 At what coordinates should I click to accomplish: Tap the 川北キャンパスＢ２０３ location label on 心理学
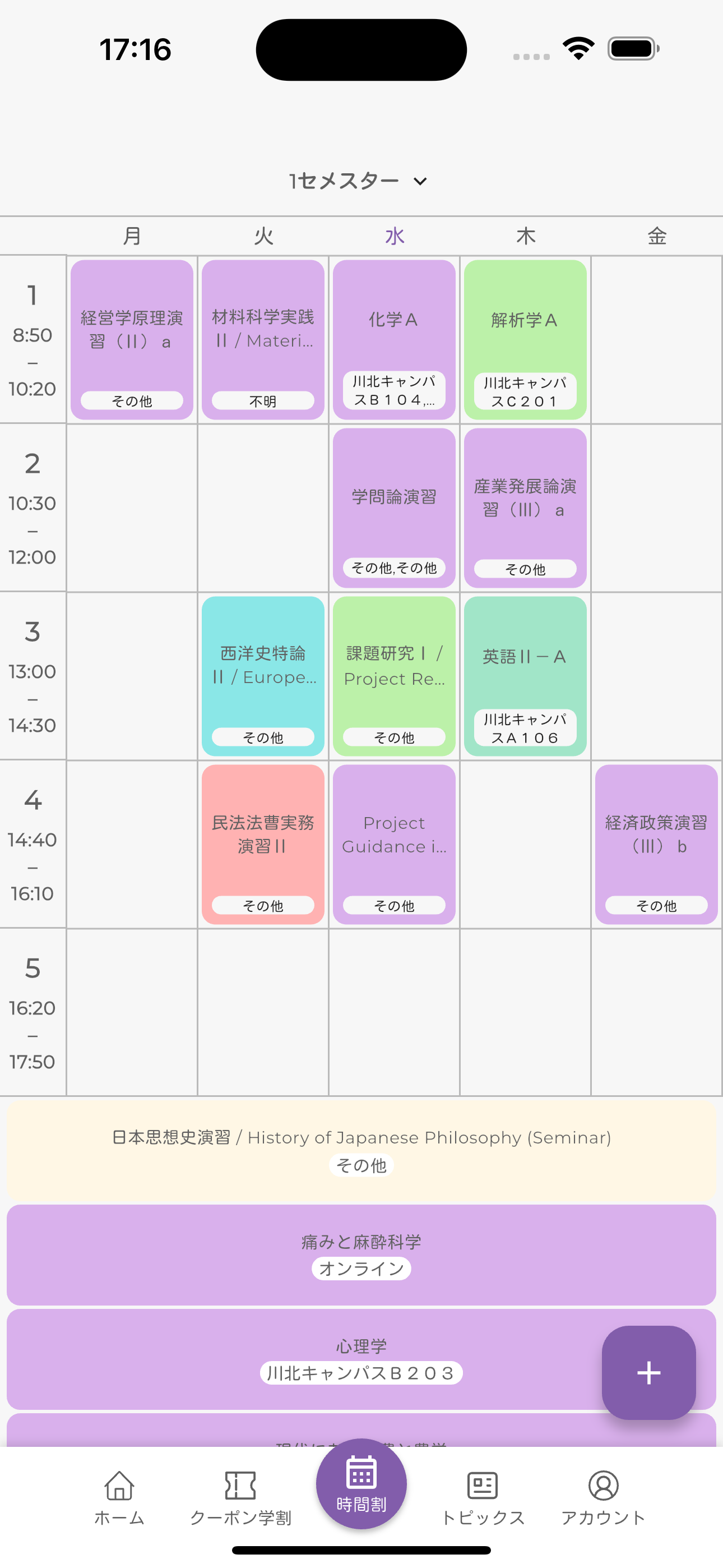pos(361,1373)
